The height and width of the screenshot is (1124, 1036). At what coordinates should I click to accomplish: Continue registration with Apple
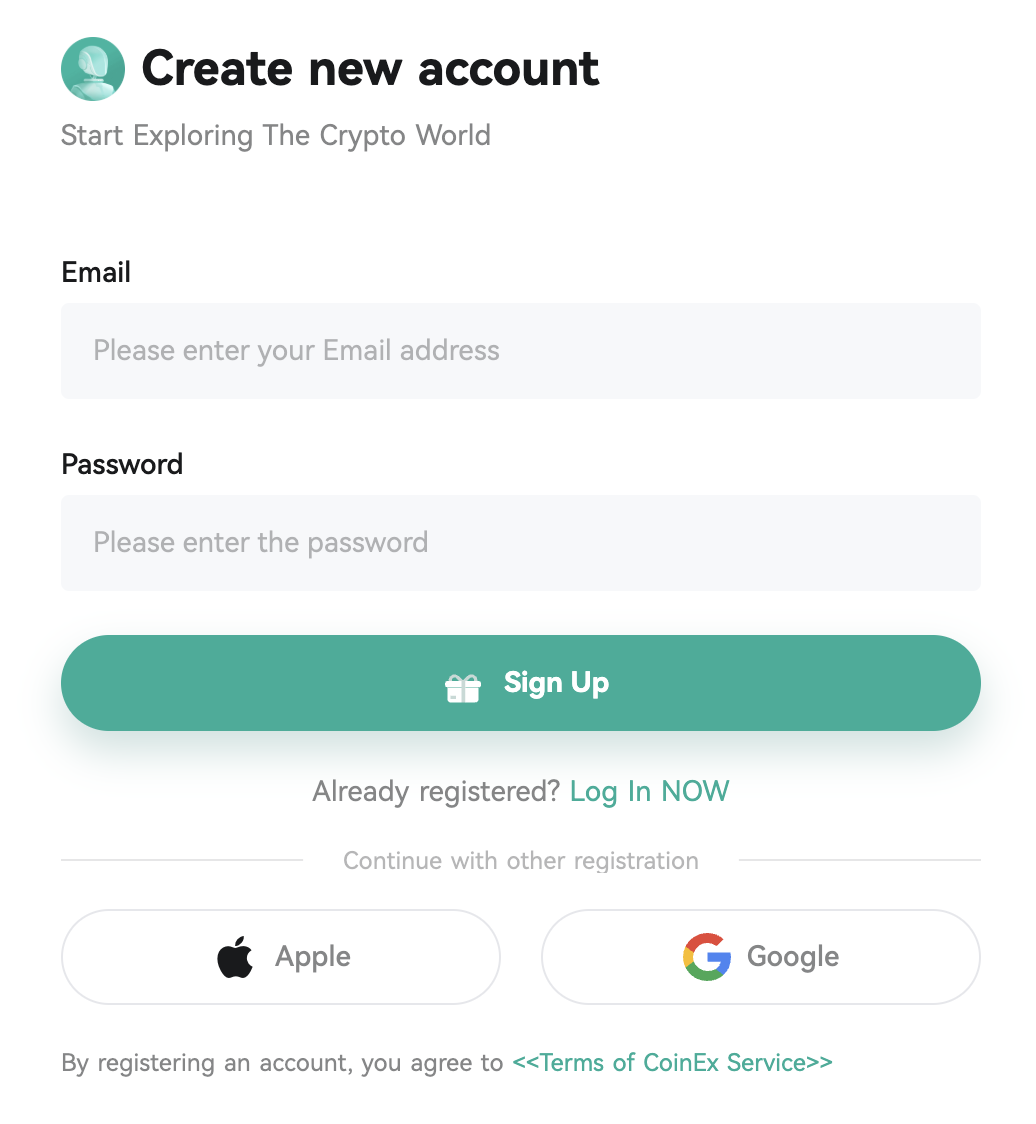click(280, 957)
